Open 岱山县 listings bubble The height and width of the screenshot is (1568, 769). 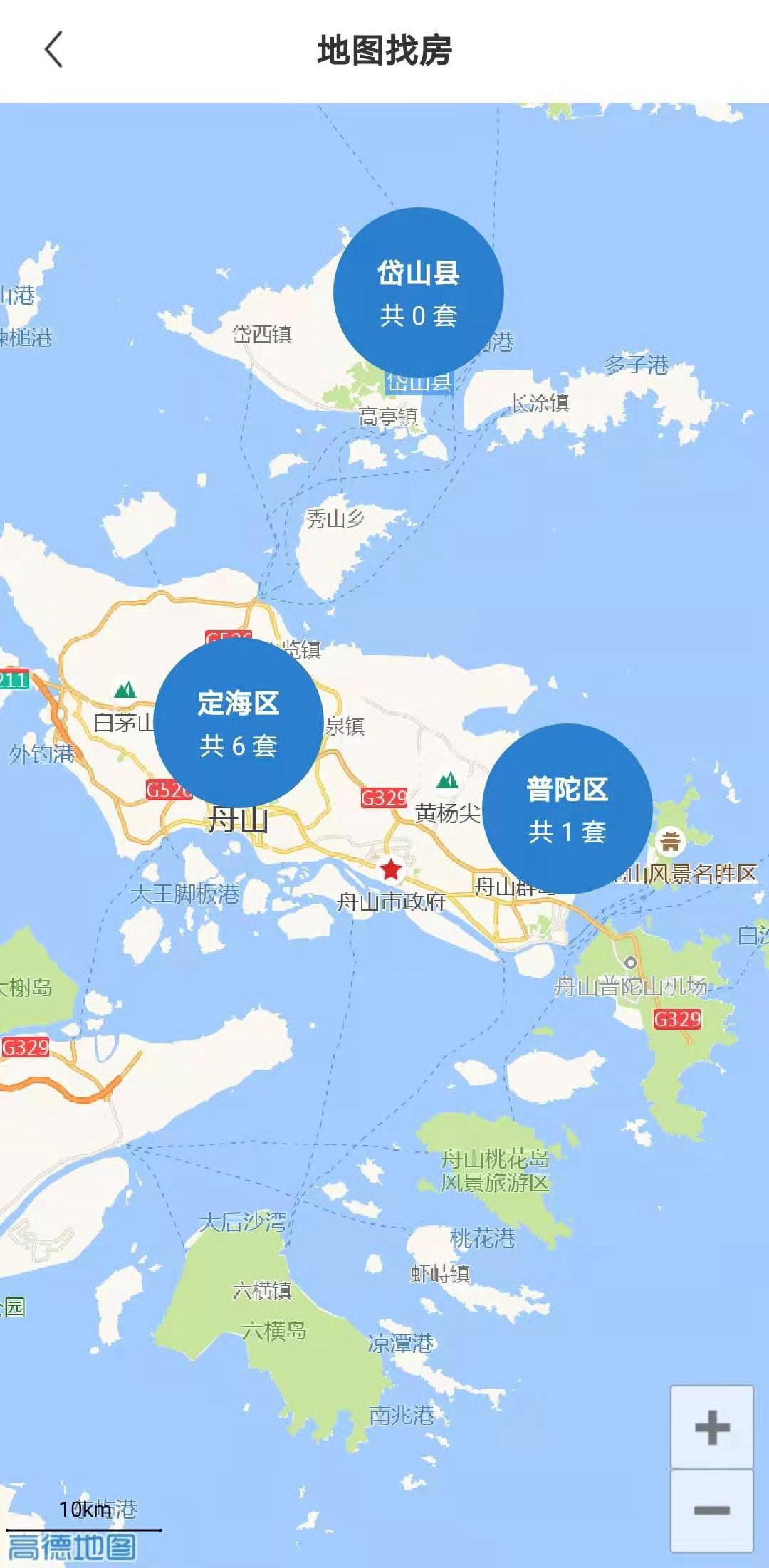pos(419,292)
